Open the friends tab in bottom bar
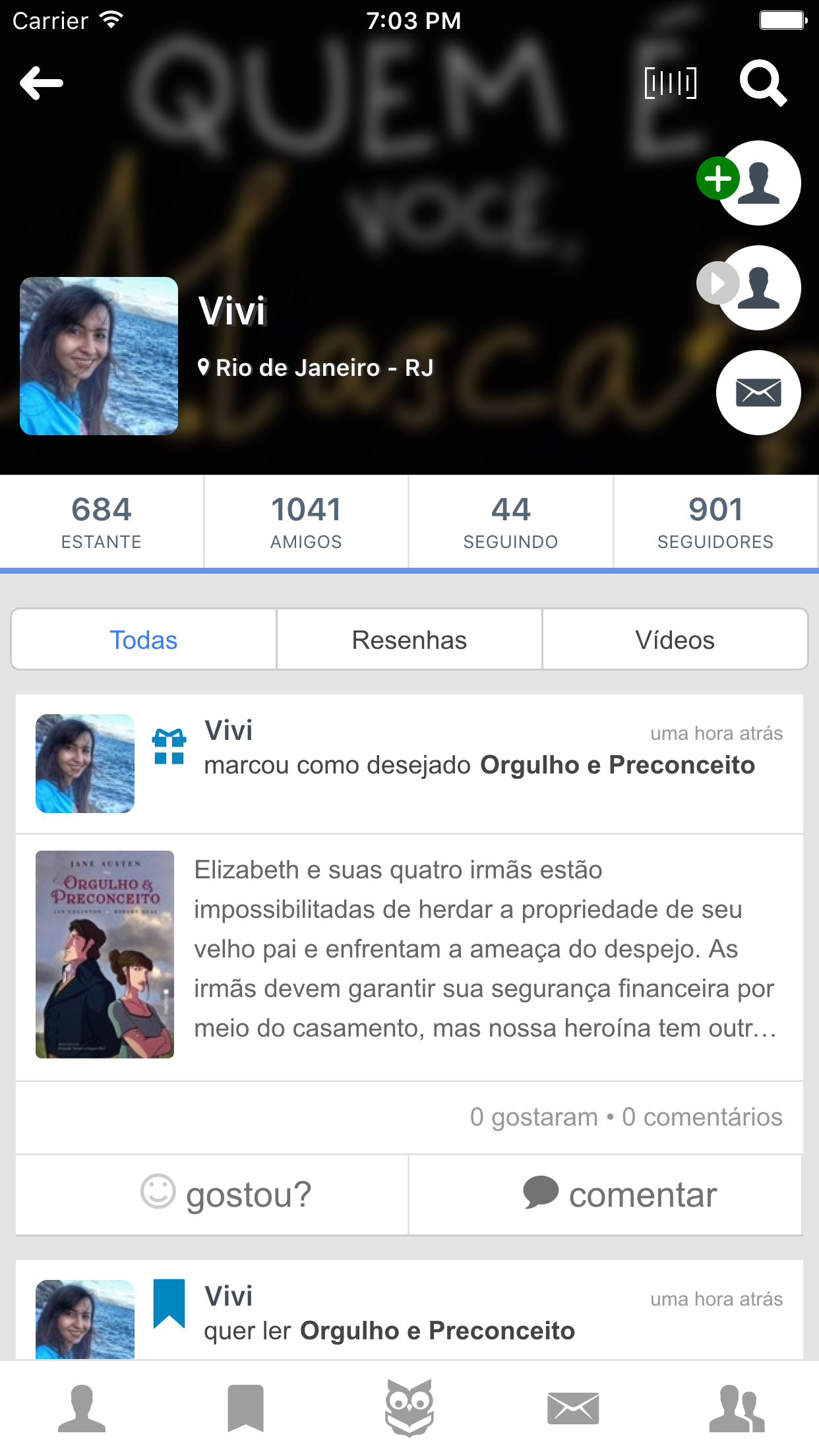 [737, 1409]
